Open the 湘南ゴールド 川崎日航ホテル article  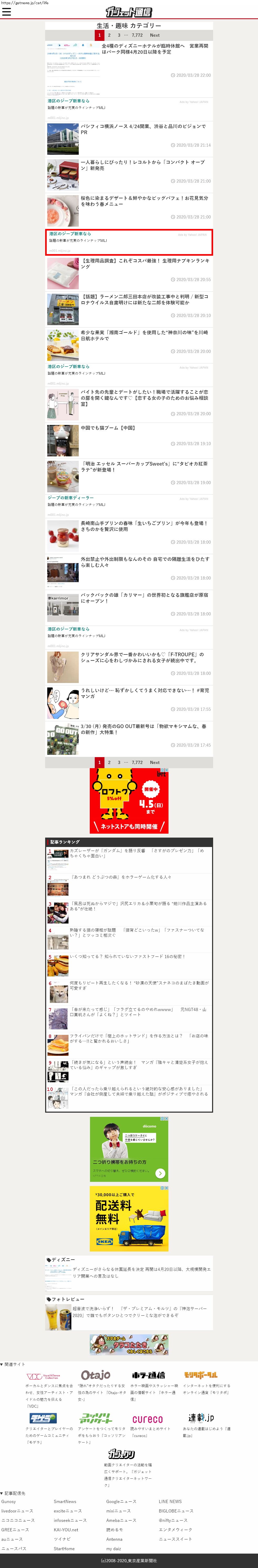(x=144, y=335)
